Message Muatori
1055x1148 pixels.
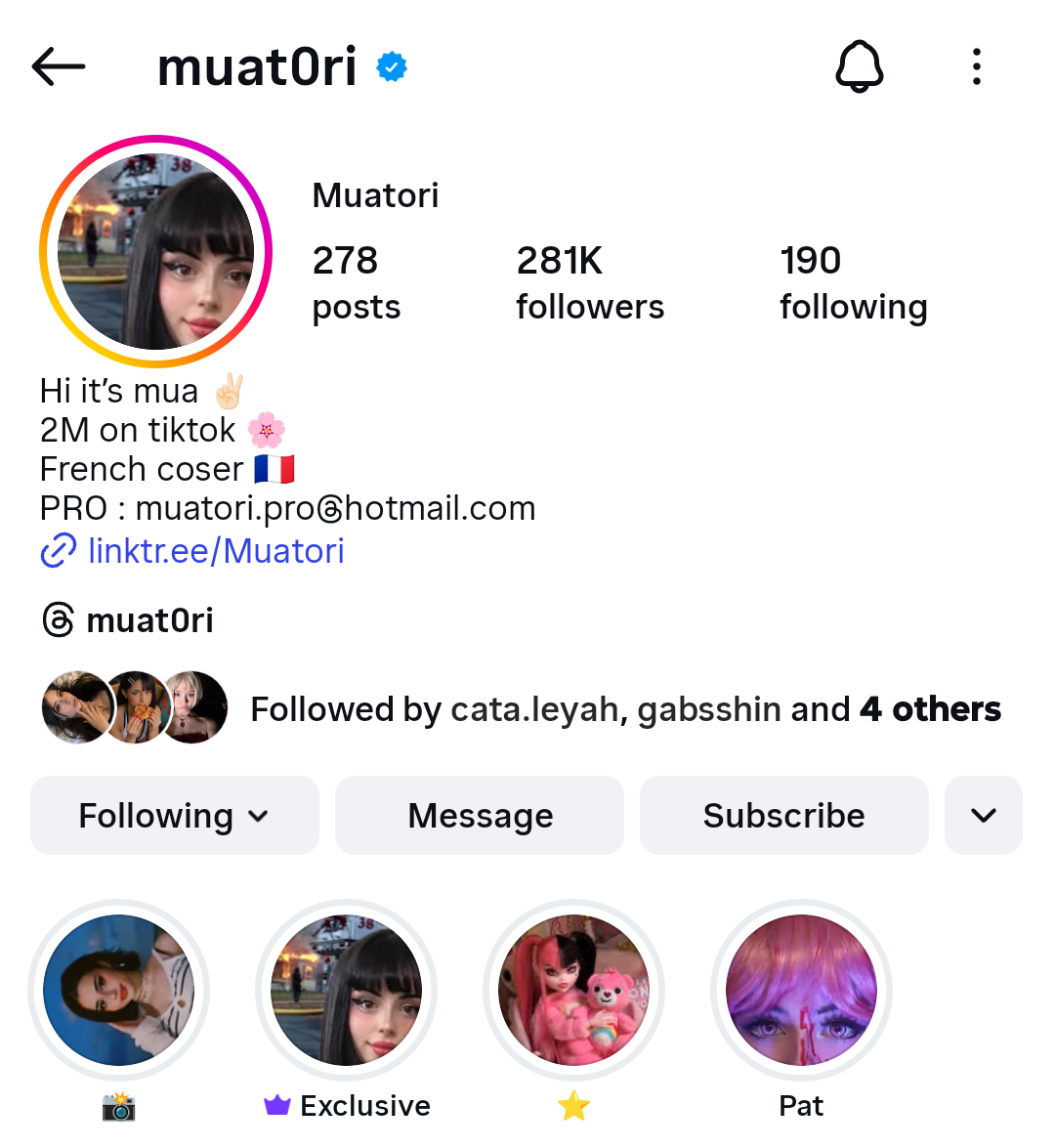pyautogui.click(x=480, y=815)
